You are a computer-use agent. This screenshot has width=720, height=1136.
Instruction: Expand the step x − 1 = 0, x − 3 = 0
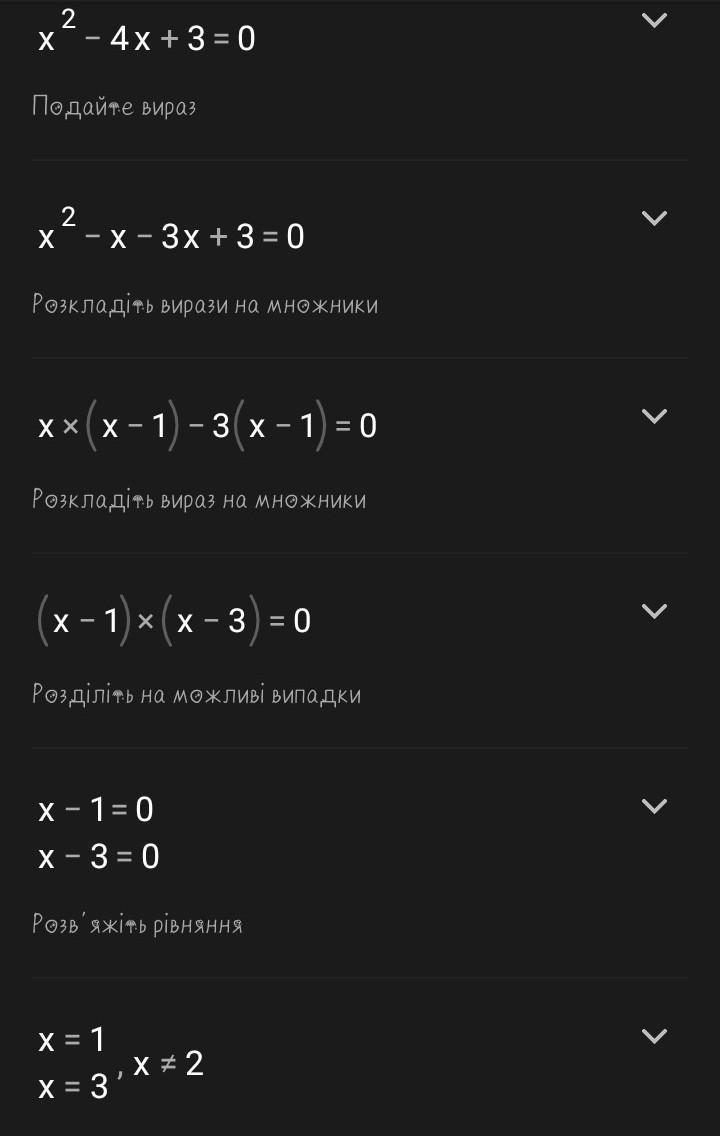[654, 806]
